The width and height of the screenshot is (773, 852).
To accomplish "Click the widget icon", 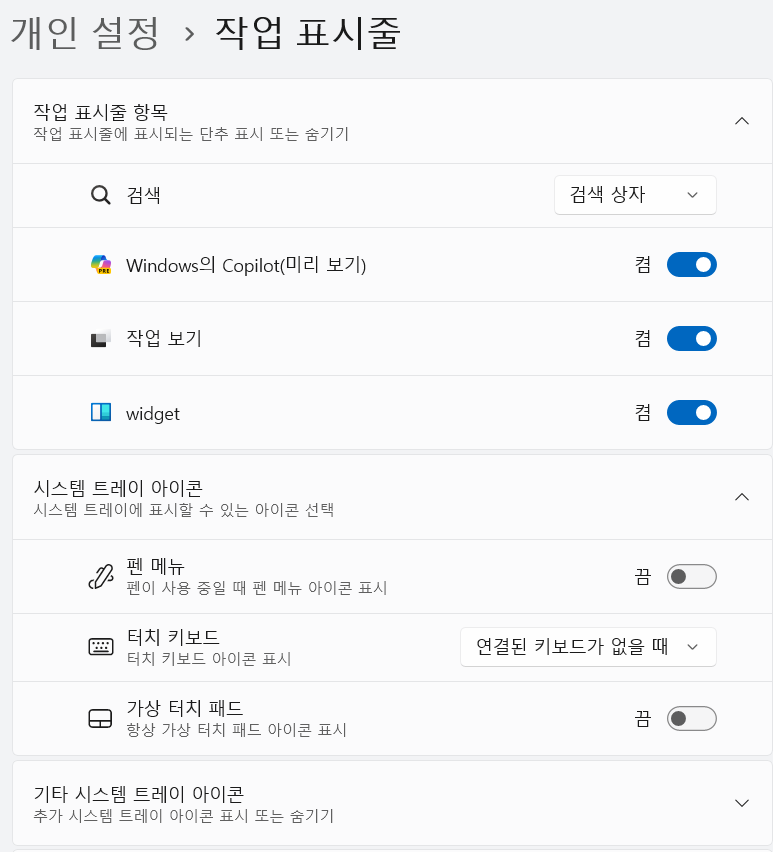I will tap(100, 412).
